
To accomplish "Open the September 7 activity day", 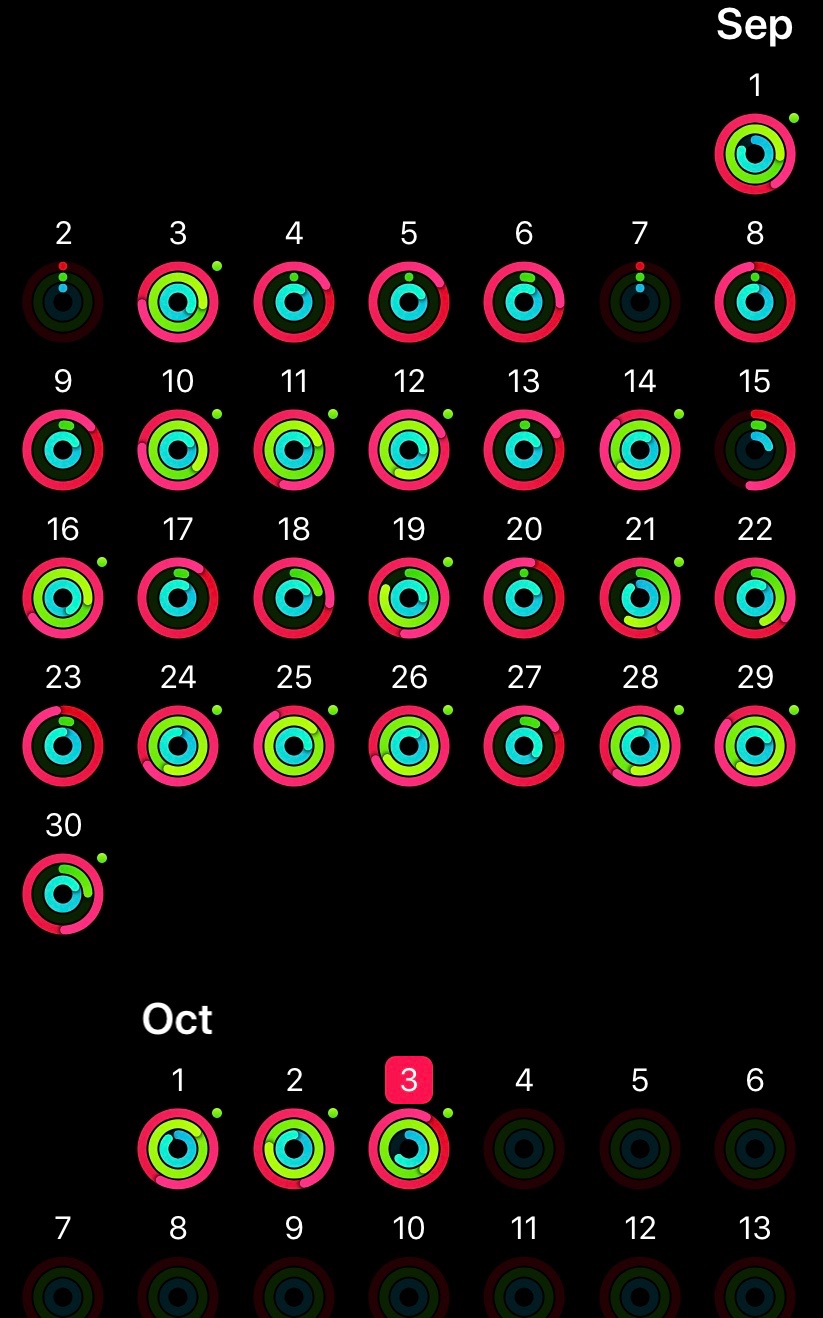I will (x=640, y=302).
